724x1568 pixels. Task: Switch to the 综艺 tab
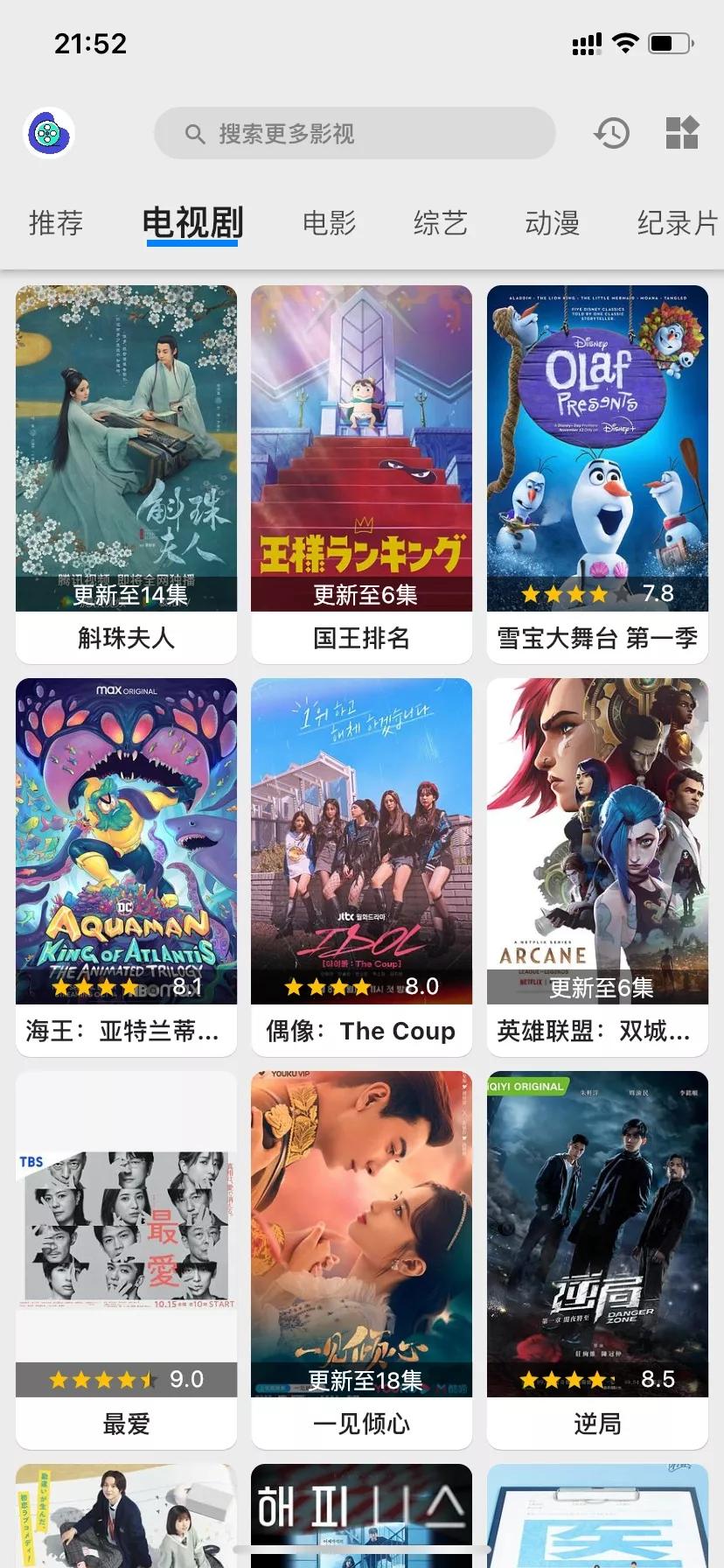coord(440,223)
